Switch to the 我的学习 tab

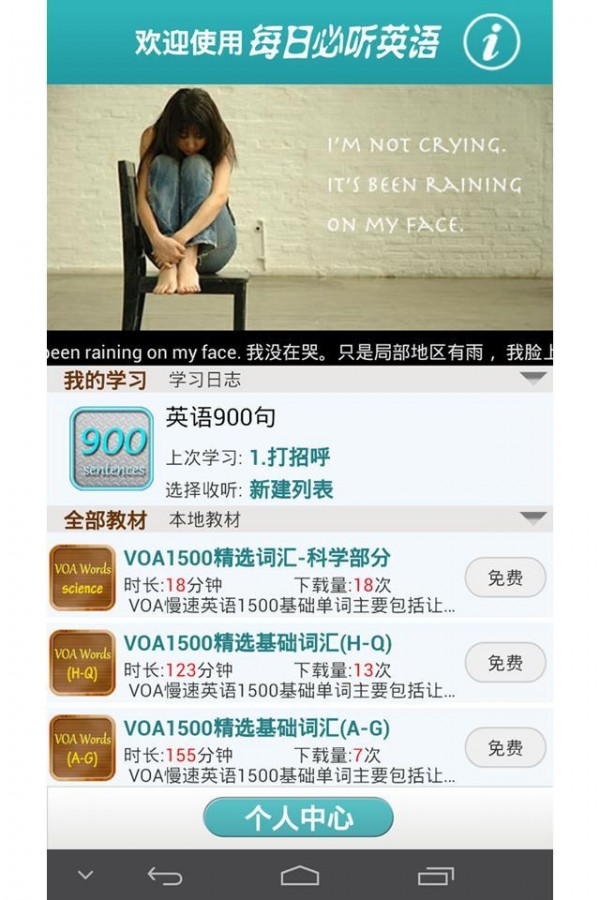(x=105, y=380)
